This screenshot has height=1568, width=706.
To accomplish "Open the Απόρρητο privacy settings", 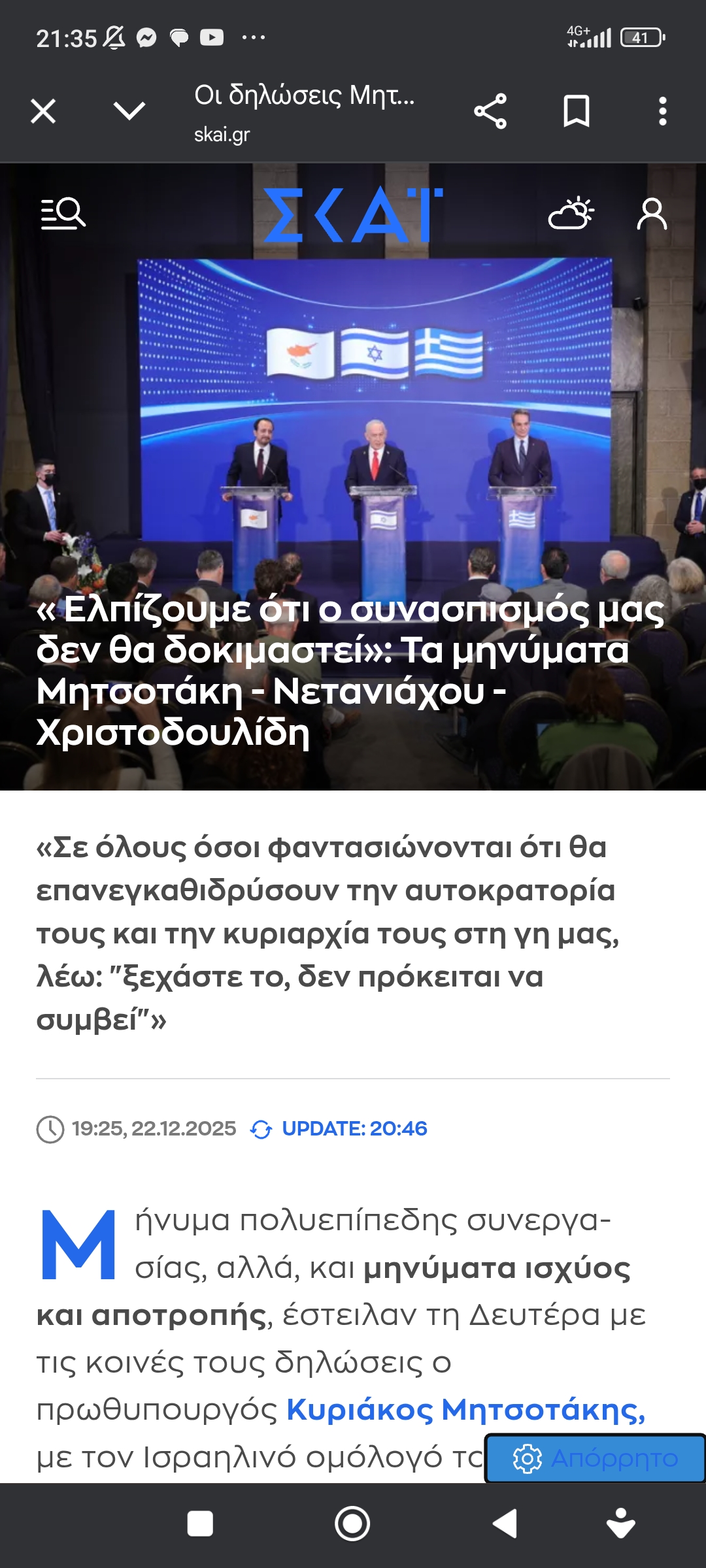I will (x=595, y=1458).
